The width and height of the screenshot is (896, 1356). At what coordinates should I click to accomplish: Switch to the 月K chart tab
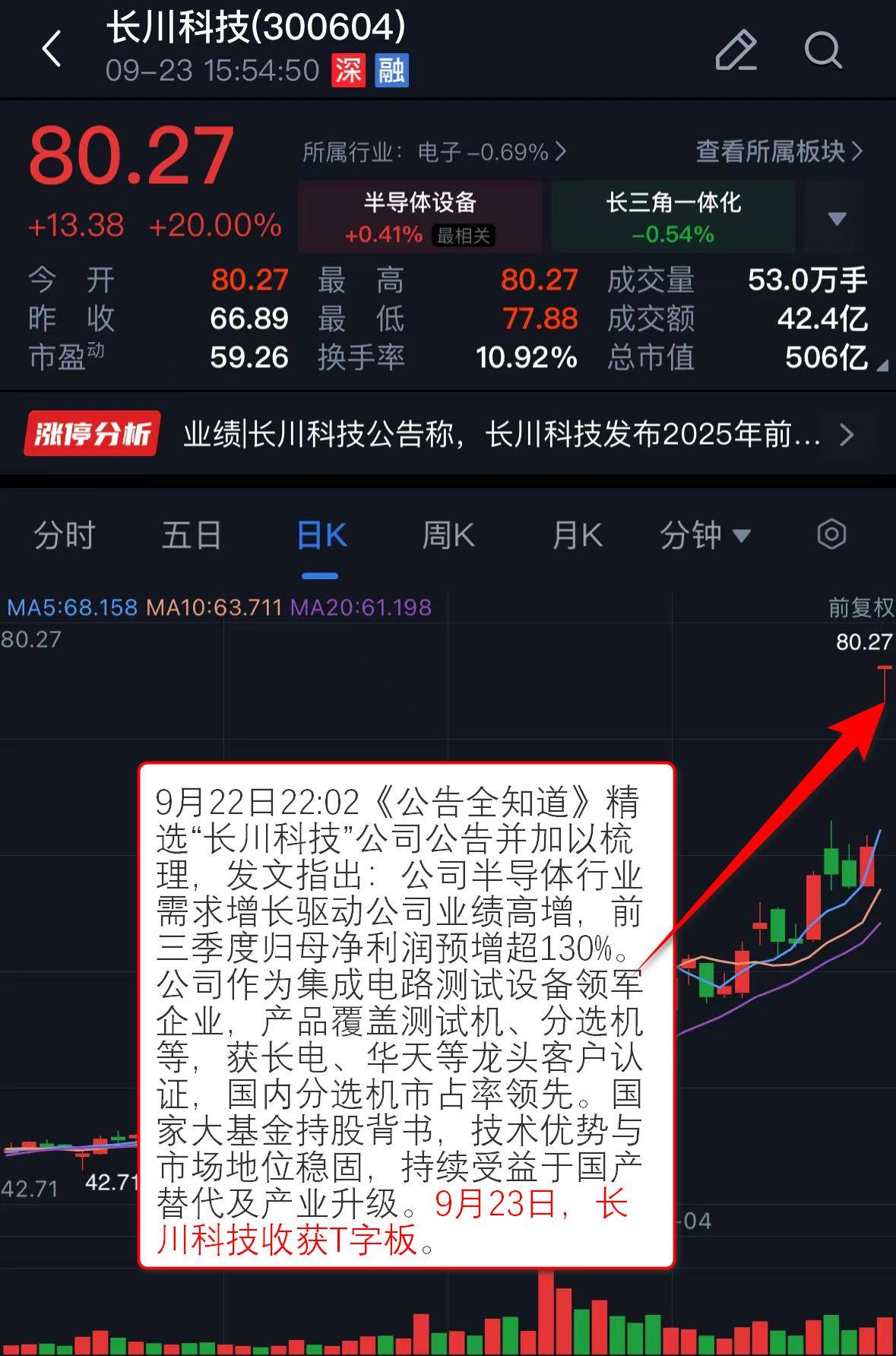[578, 535]
